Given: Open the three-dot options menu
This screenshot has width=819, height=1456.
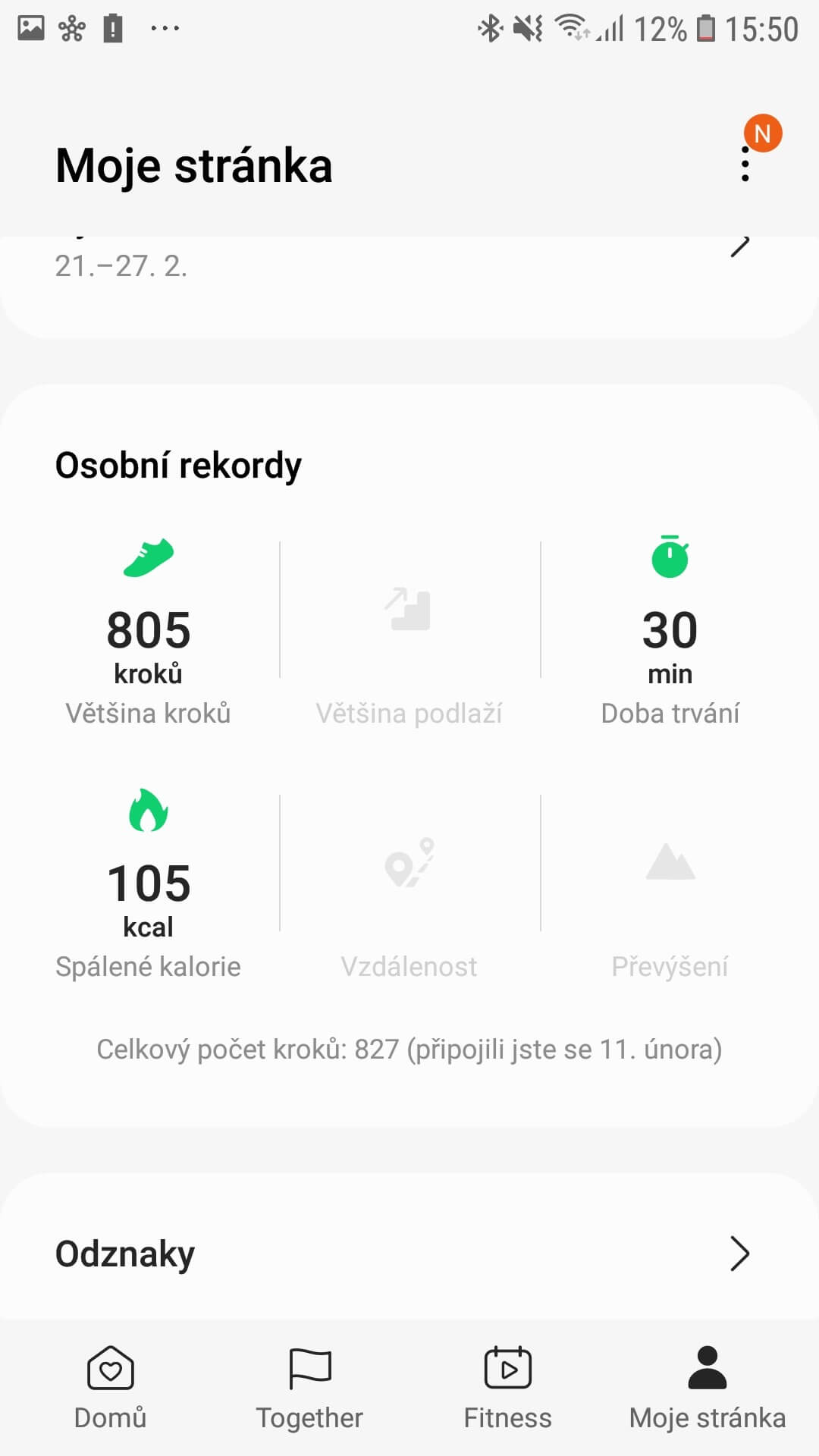Looking at the screenshot, I should [x=745, y=168].
